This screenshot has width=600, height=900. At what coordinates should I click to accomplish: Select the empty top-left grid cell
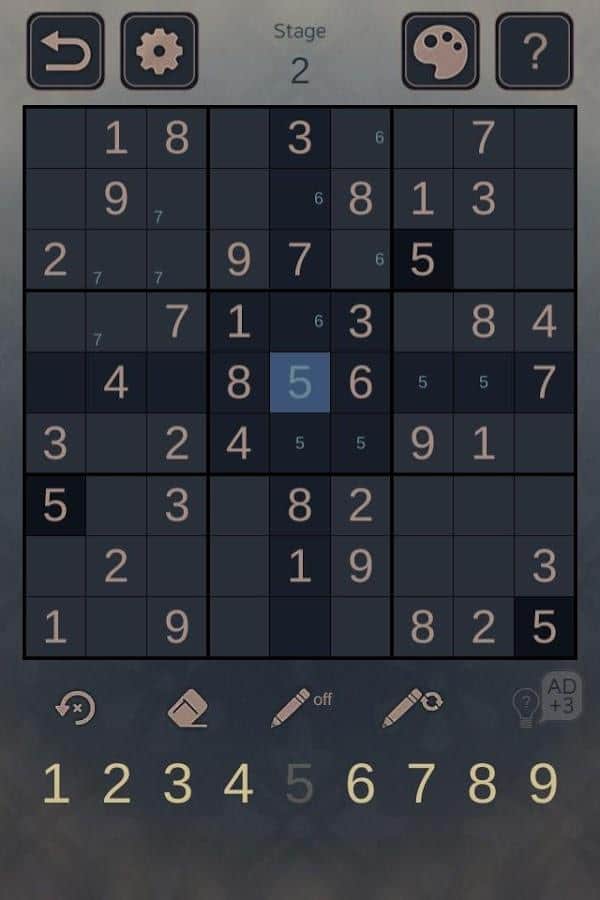[55, 138]
